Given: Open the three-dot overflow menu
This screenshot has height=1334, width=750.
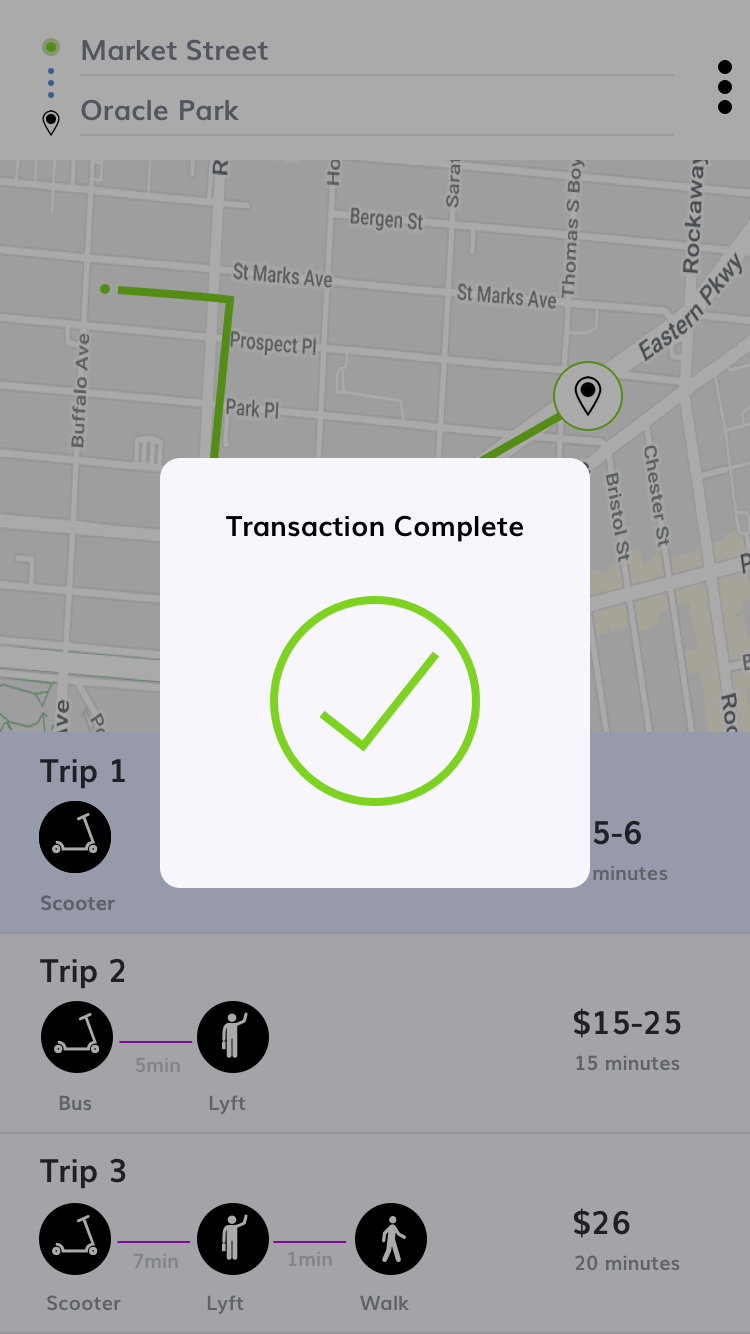Looking at the screenshot, I should (725, 87).
